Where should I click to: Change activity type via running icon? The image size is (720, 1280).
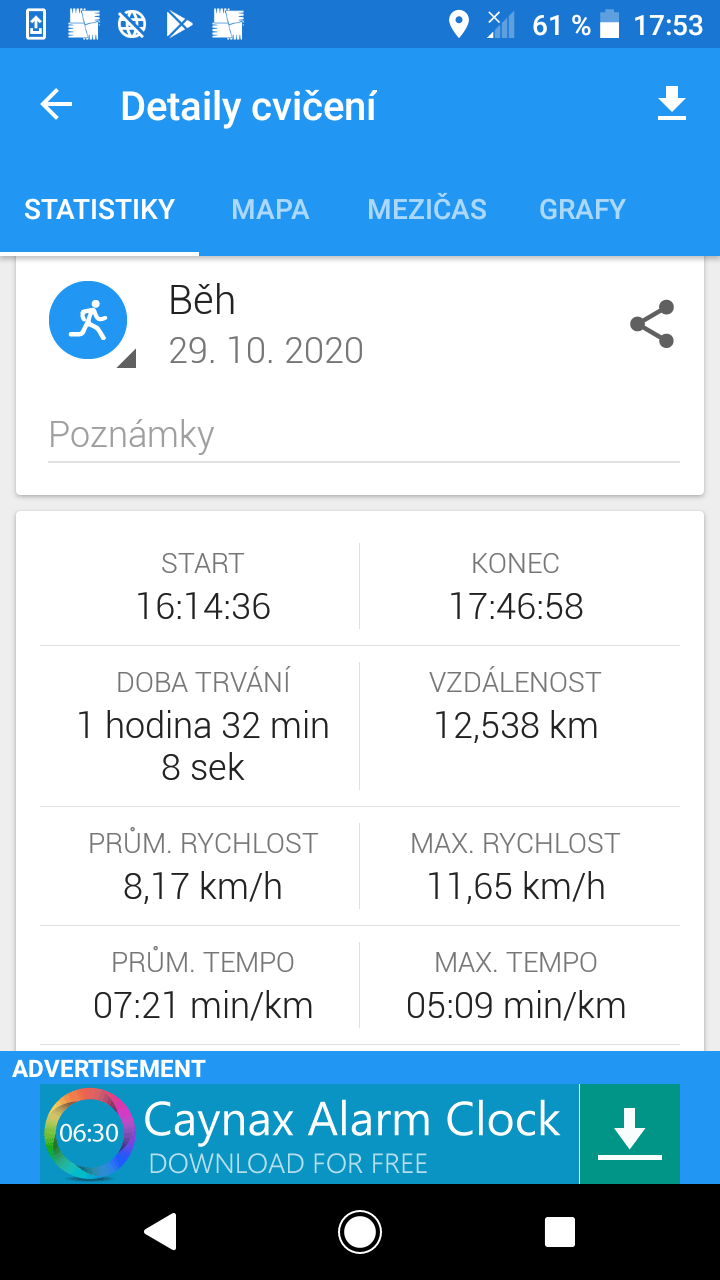point(88,320)
